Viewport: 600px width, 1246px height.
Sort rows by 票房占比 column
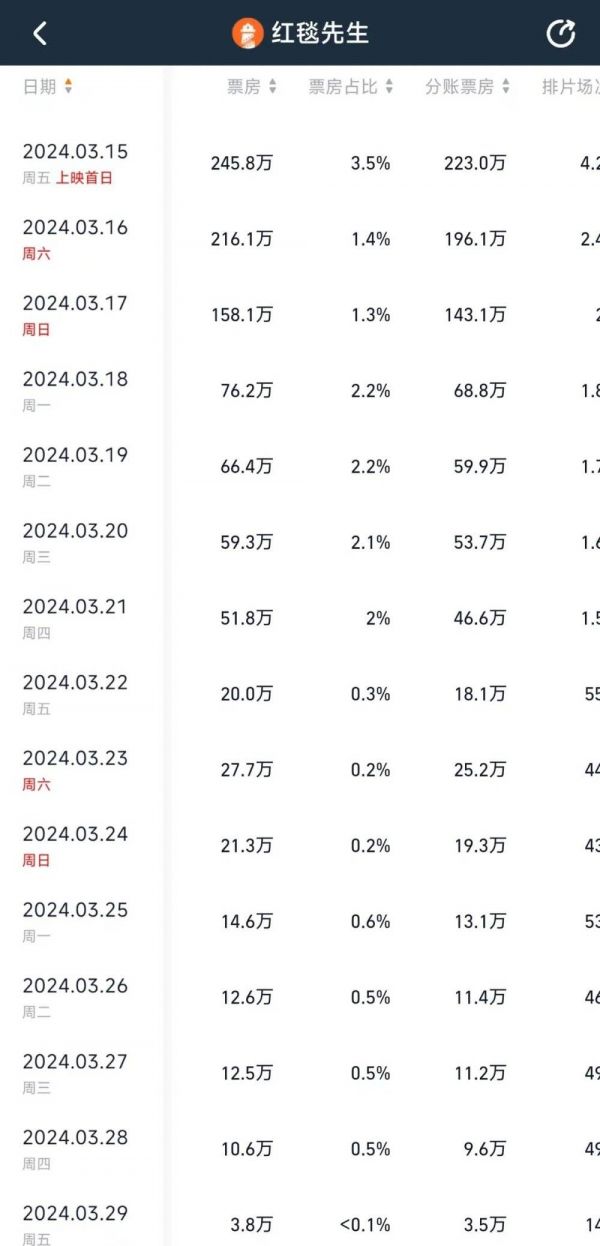[351, 87]
